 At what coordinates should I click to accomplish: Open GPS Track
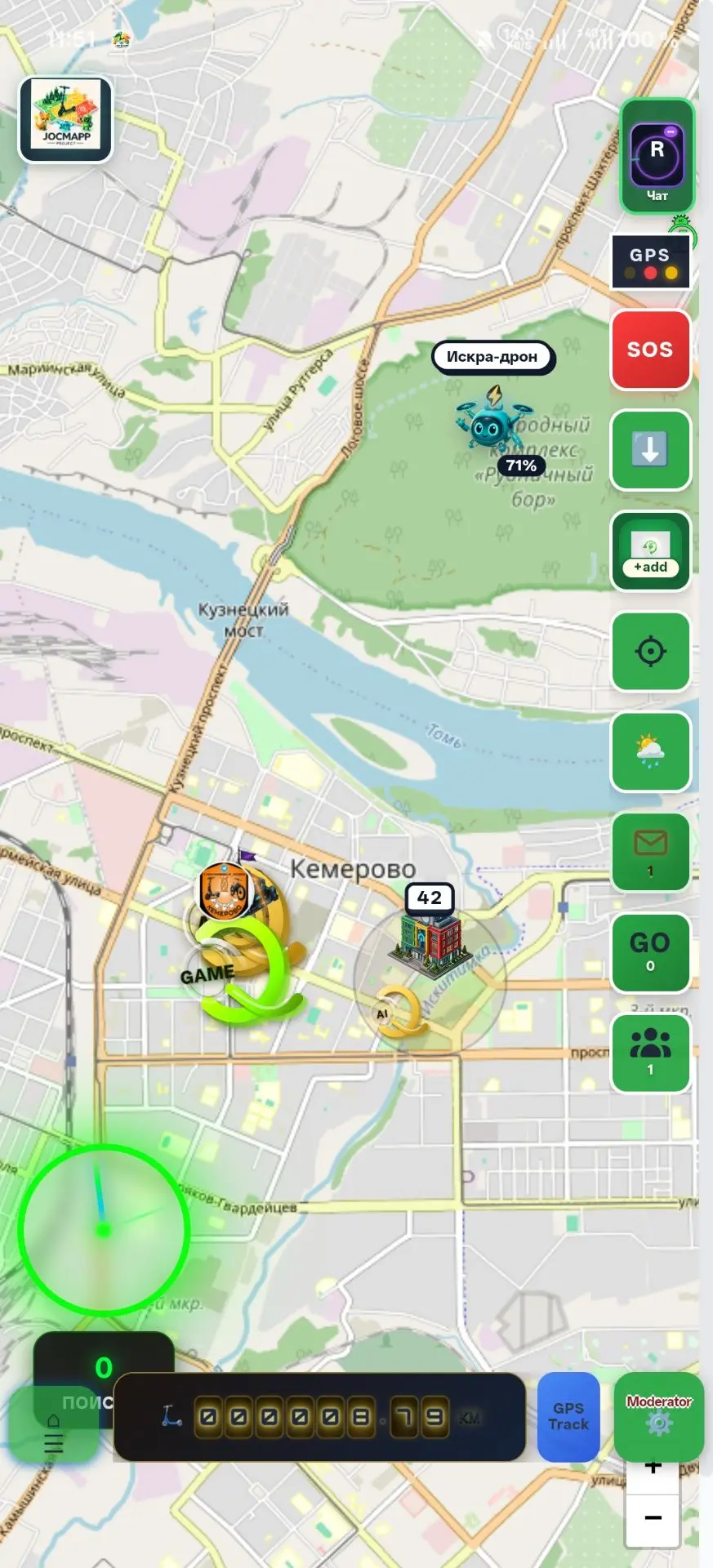point(568,1417)
